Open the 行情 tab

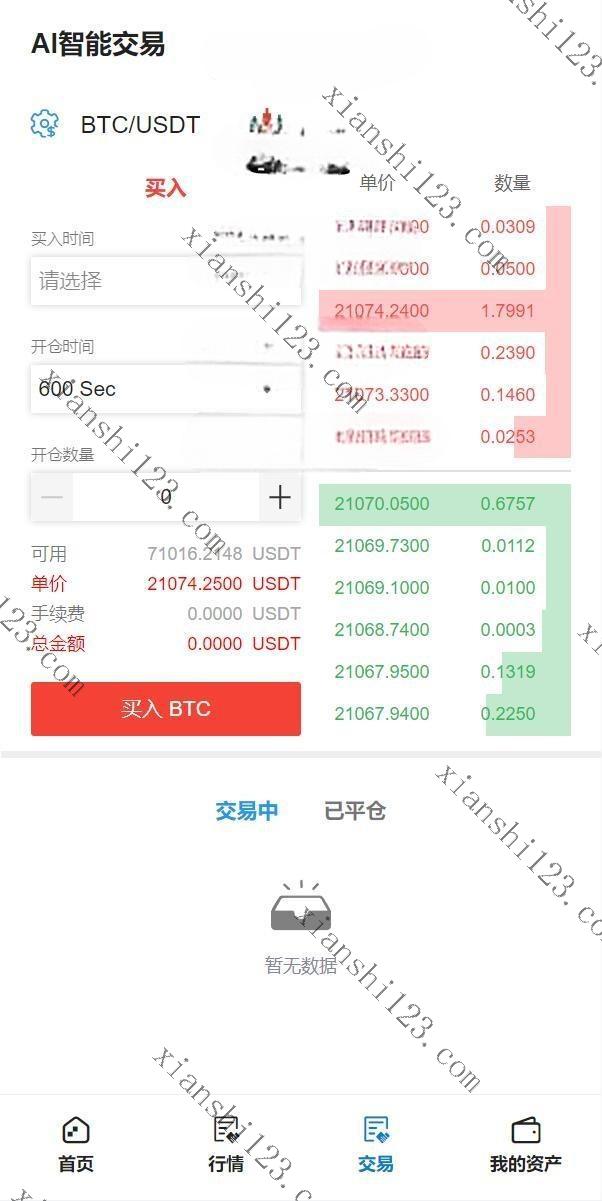[x=226, y=1145]
